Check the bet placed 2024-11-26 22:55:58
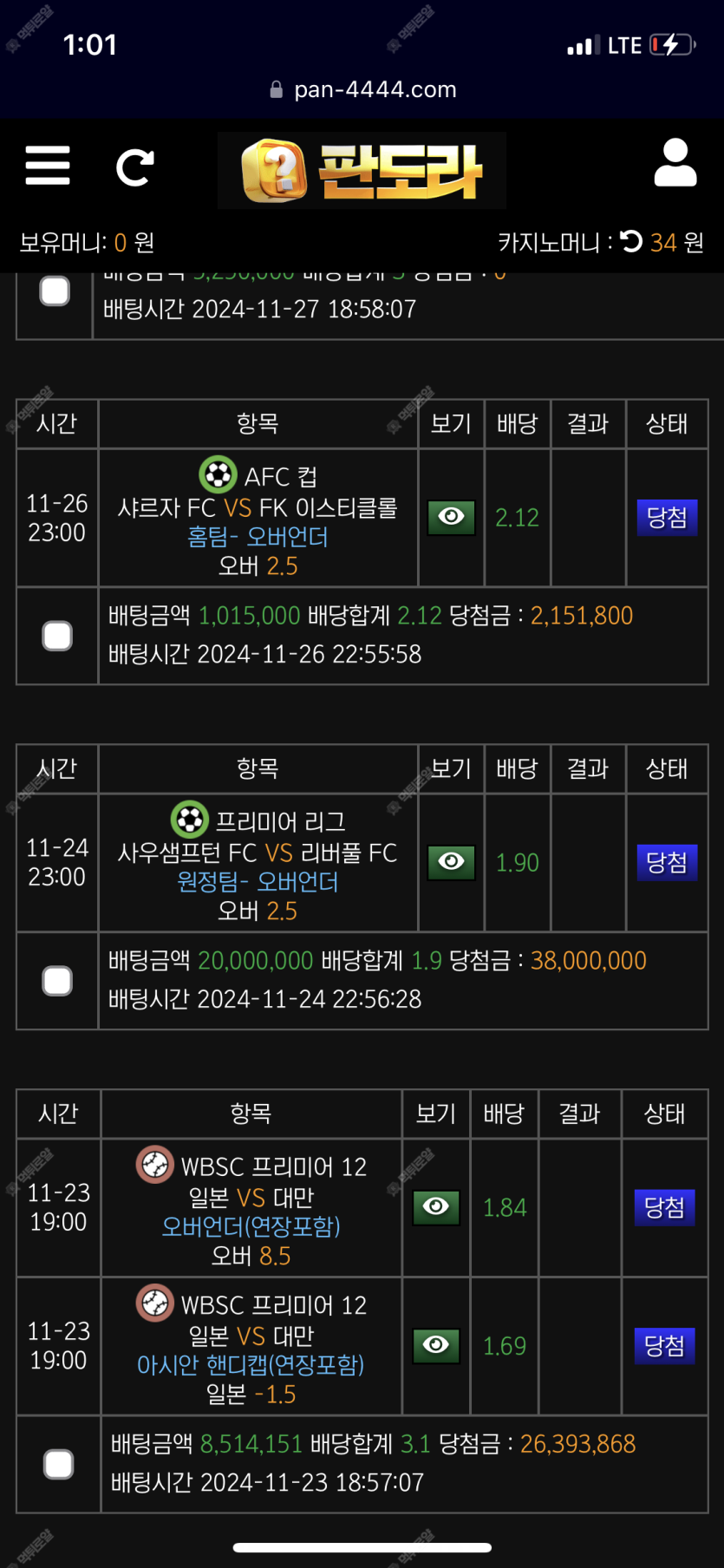This screenshot has width=724, height=1568. (x=57, y=636)
